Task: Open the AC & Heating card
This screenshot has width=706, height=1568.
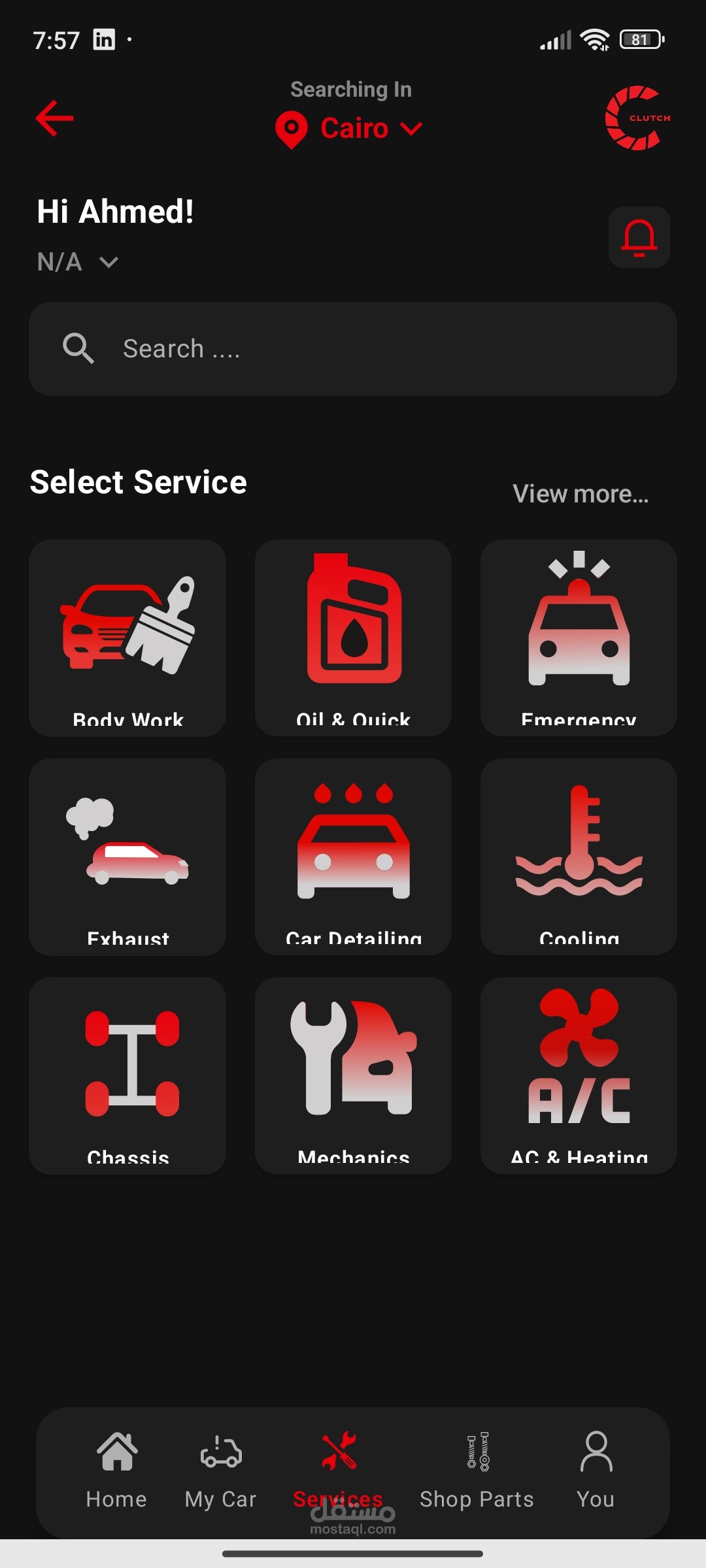Action: [x=579, y=1075]
